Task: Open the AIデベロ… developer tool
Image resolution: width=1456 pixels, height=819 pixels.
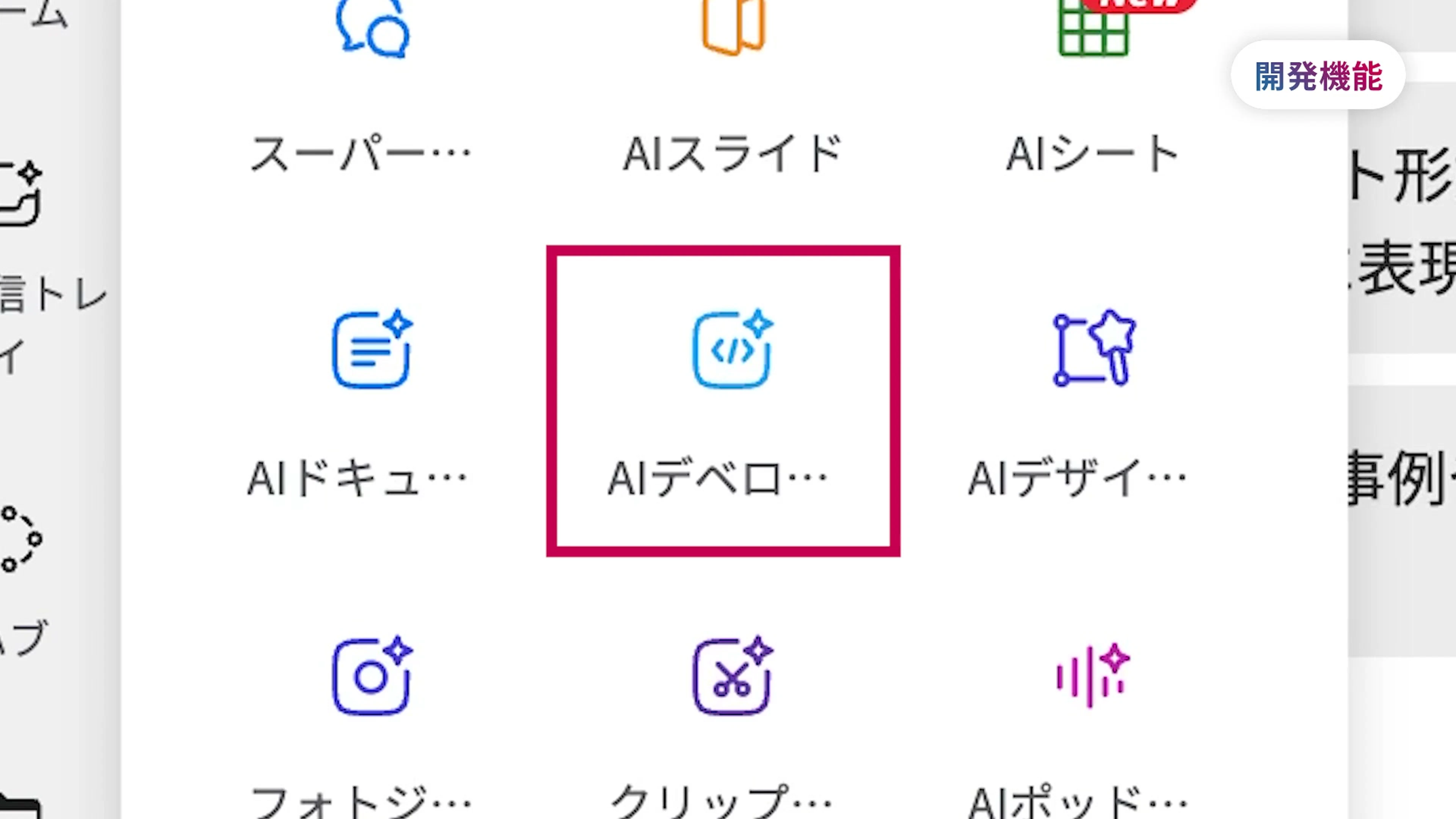Action: 731,395
